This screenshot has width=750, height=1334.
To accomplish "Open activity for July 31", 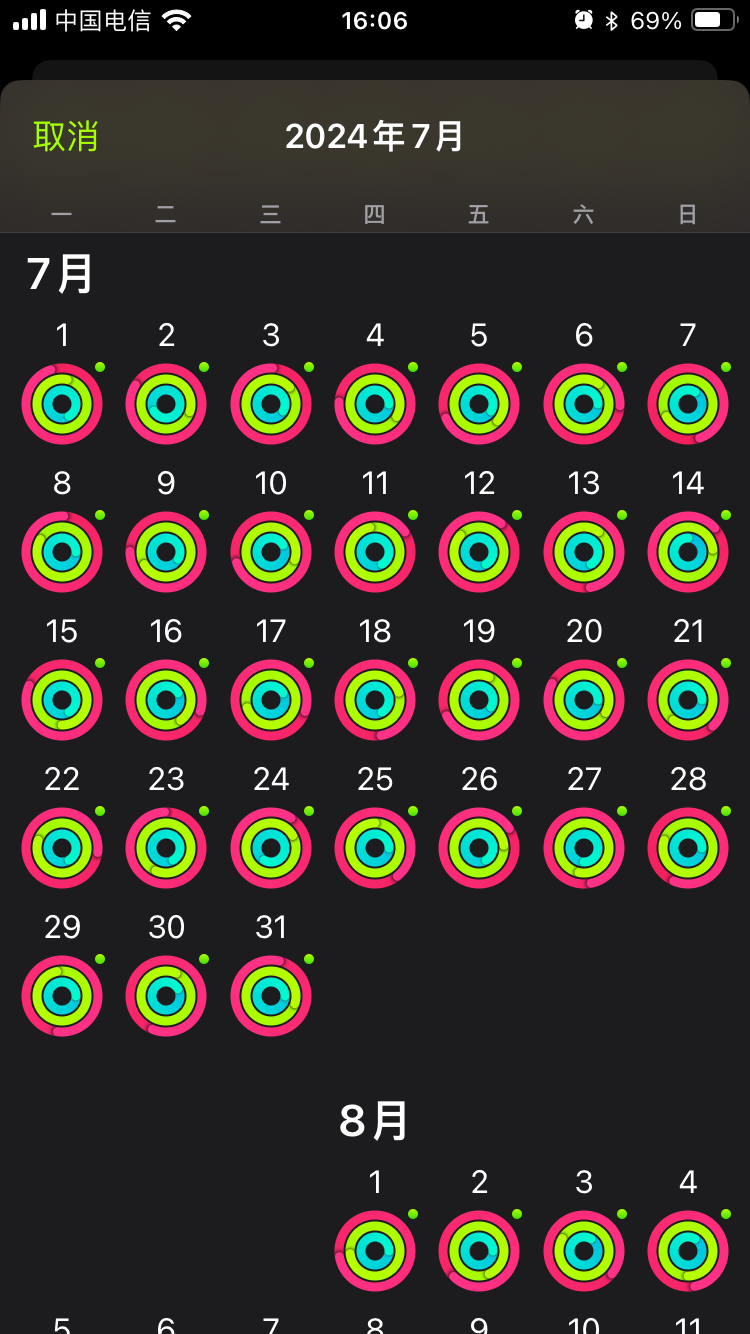I will pyautogui.click(x=271, y=996).
